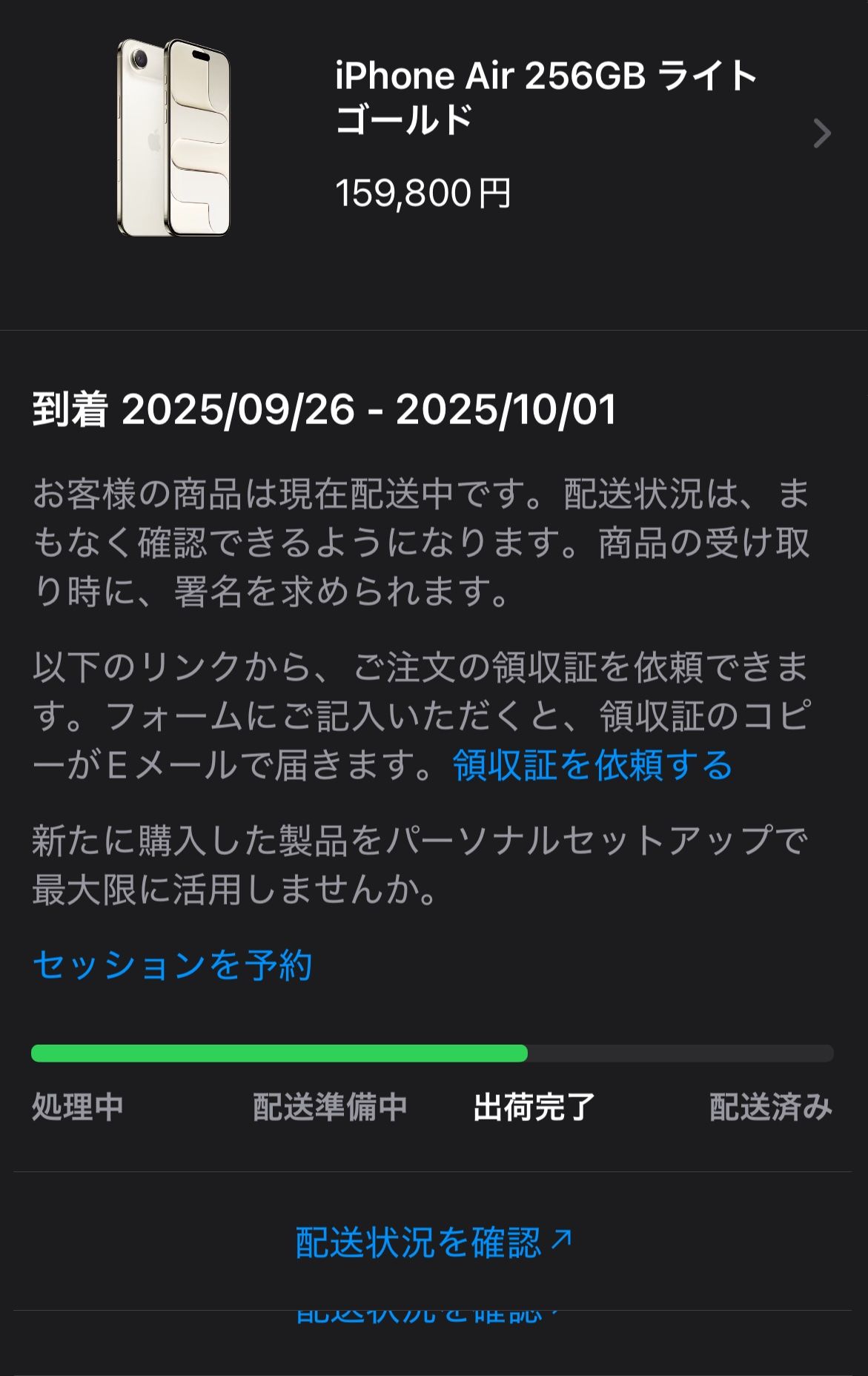Tap the 領収証を依頼する link

(x=592, y=765)
